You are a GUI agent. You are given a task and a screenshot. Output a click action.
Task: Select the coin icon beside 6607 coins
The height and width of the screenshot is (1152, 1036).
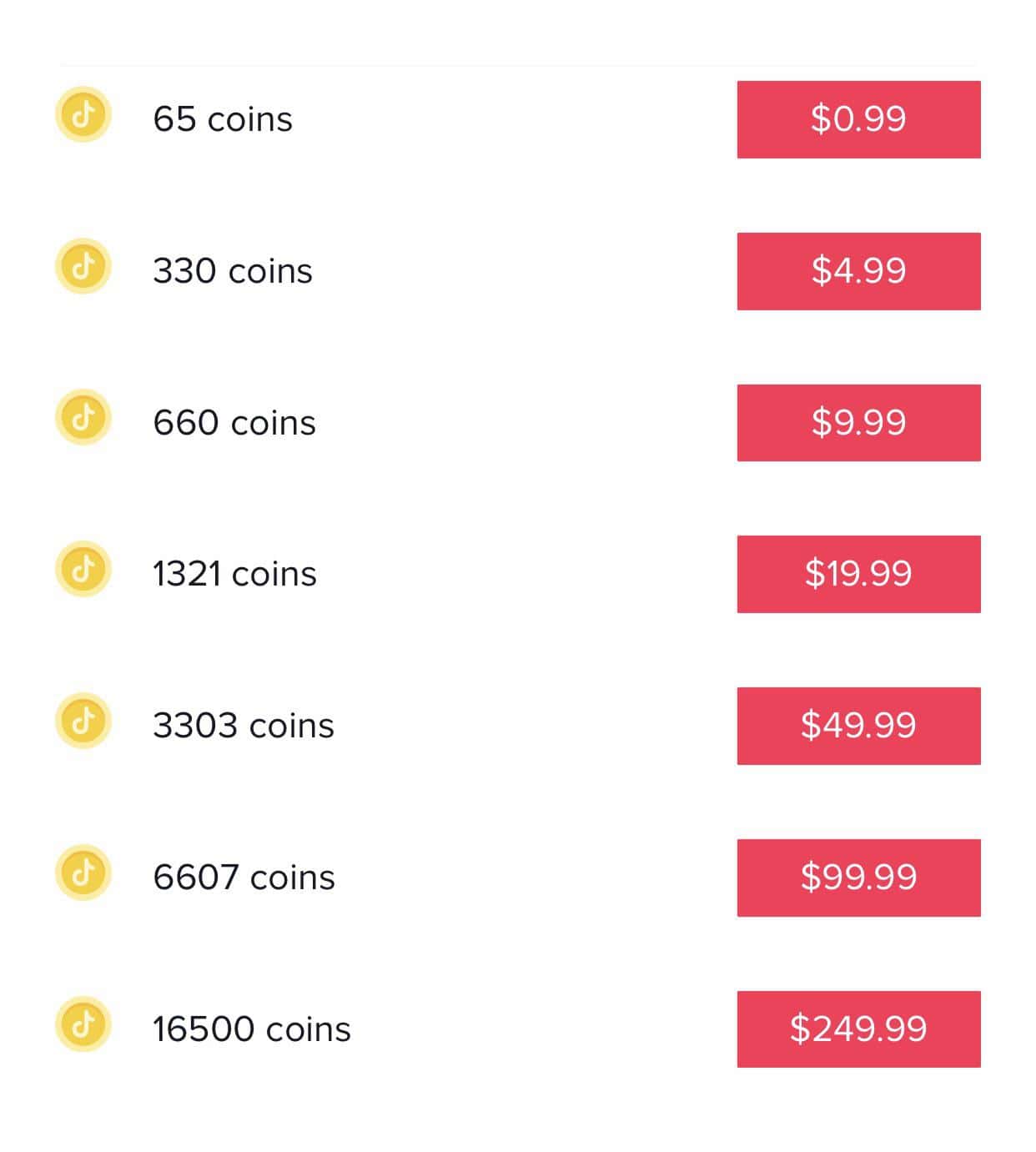coord(83,877)
